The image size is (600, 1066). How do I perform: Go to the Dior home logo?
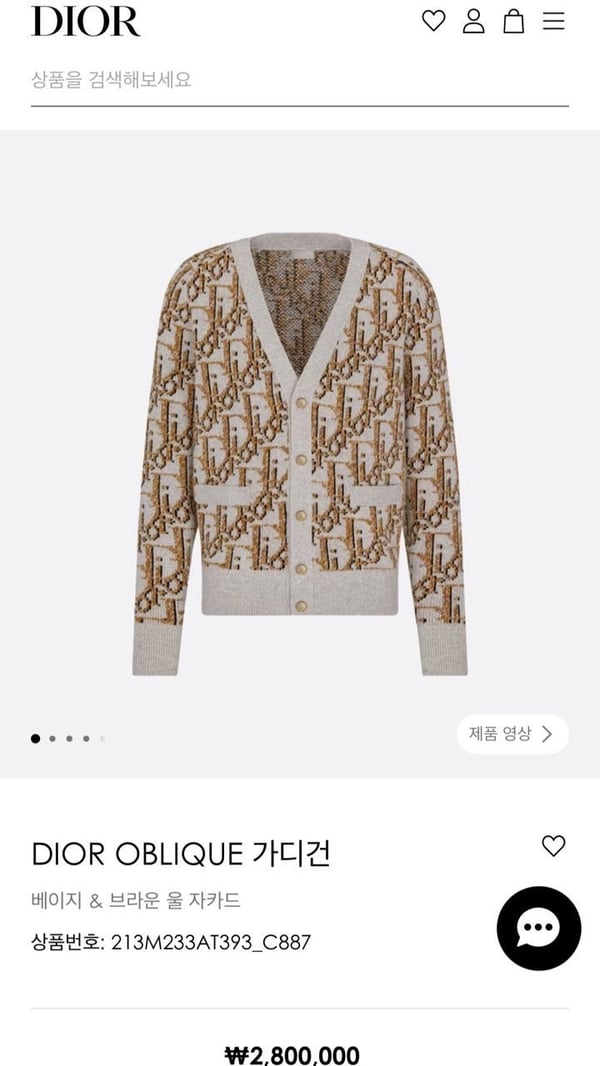85,21
